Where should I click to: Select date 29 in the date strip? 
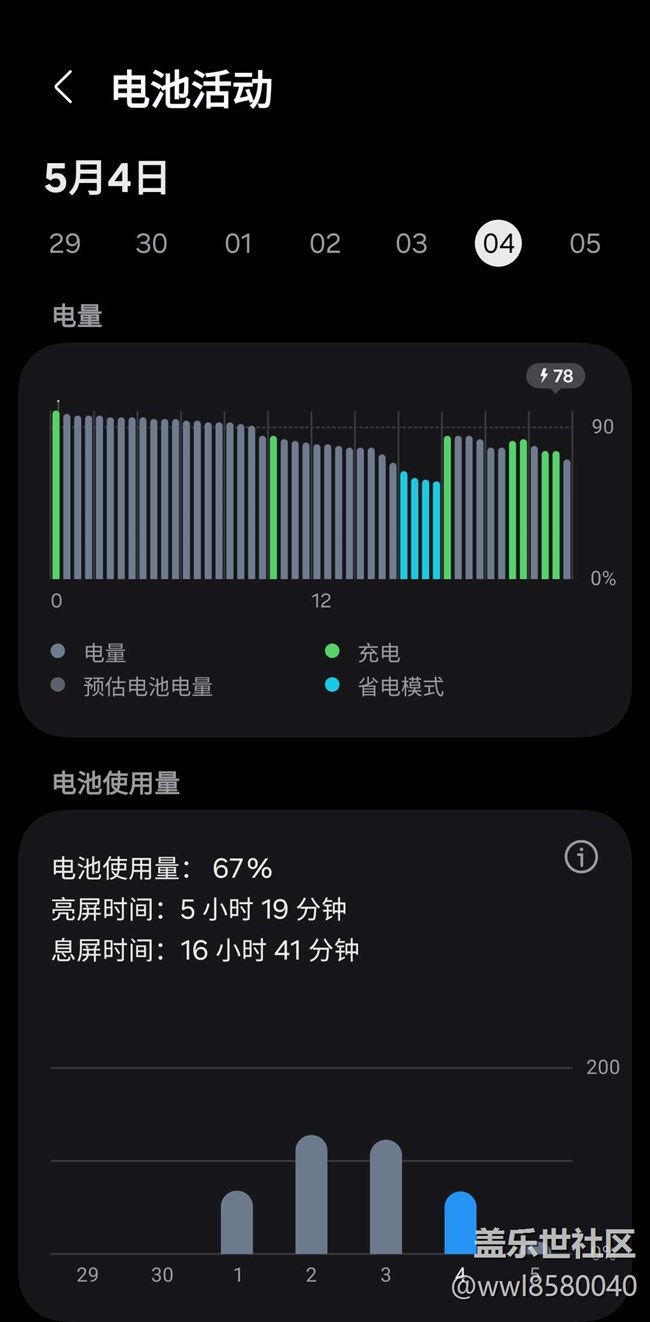click(65, 244)
